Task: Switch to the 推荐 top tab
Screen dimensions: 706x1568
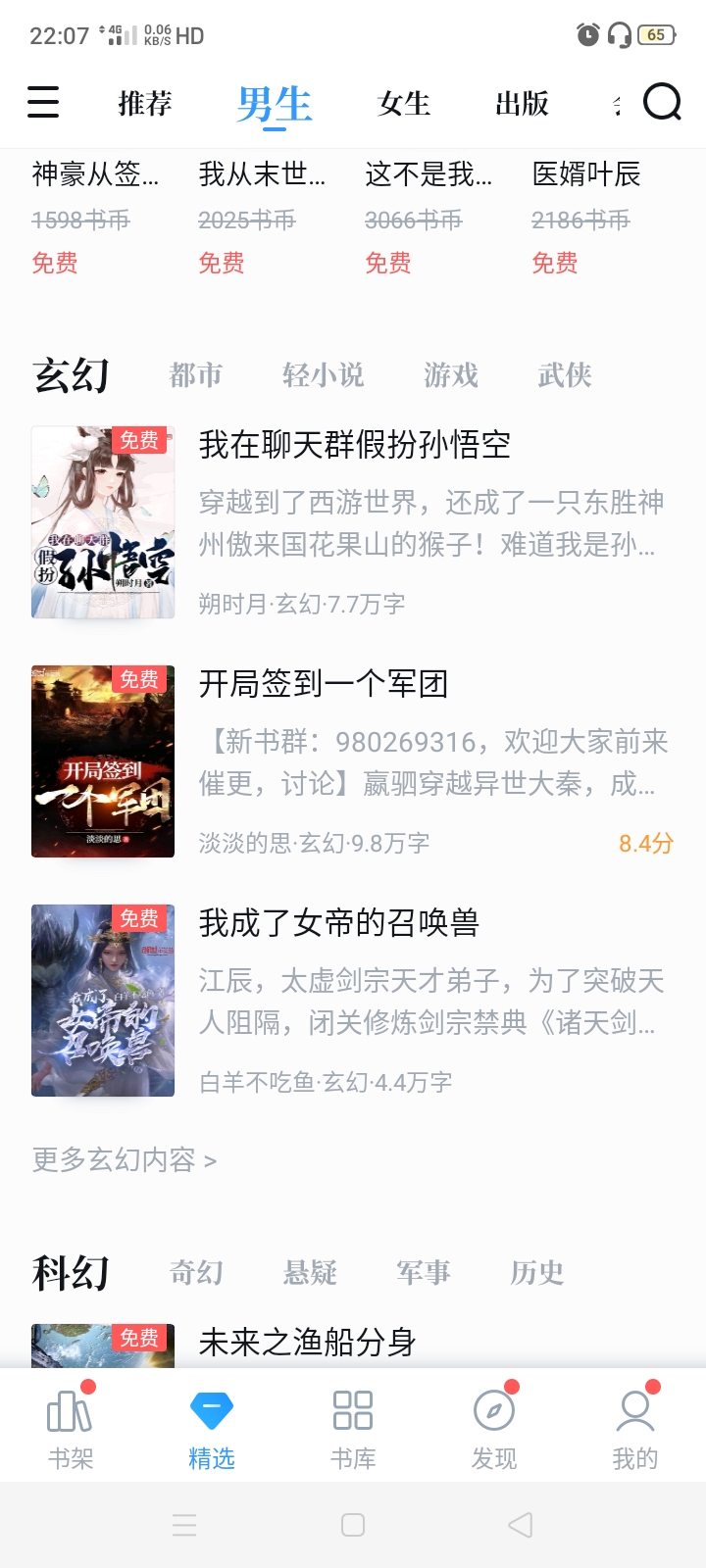Action: pyautogui.click(x=145, y=103)
